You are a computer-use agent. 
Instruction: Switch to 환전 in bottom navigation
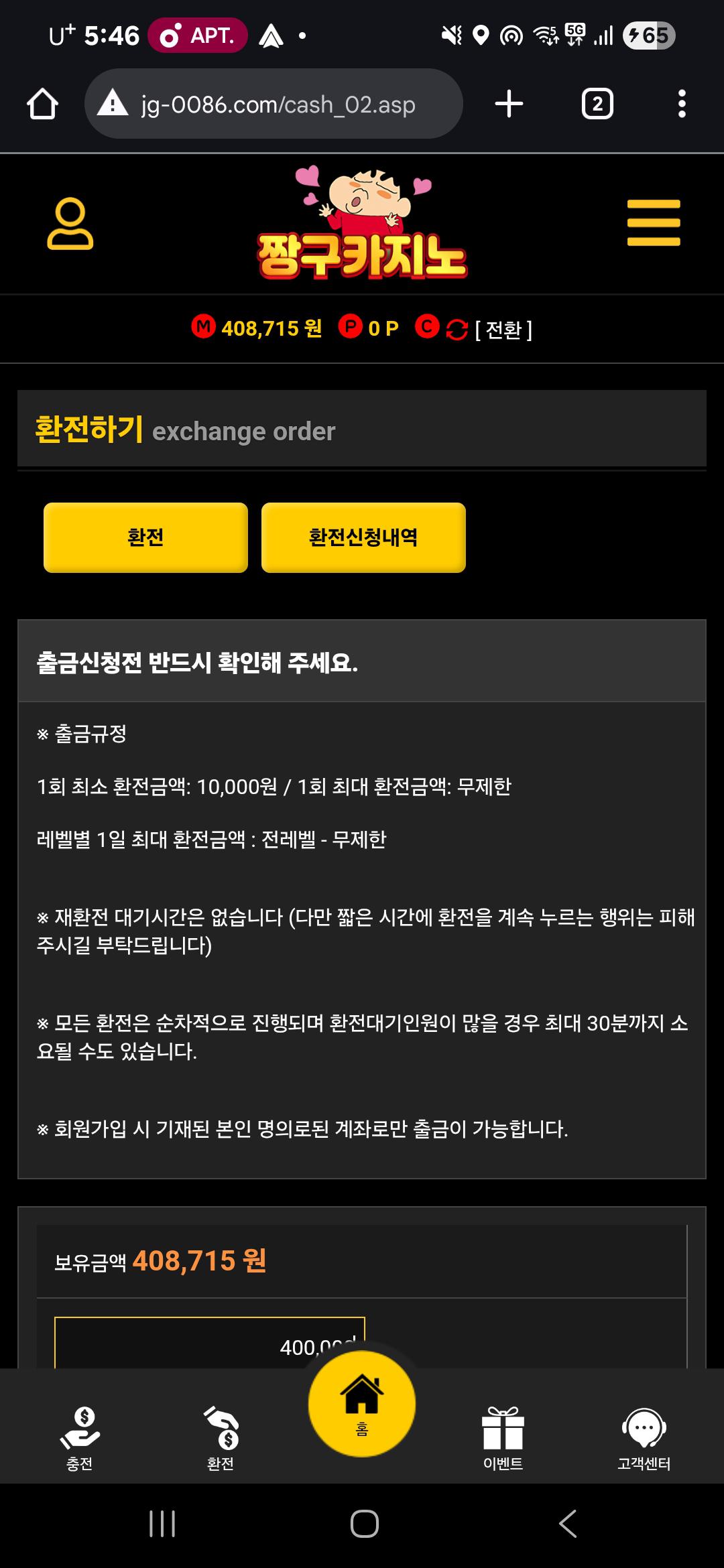(221, 1438)
